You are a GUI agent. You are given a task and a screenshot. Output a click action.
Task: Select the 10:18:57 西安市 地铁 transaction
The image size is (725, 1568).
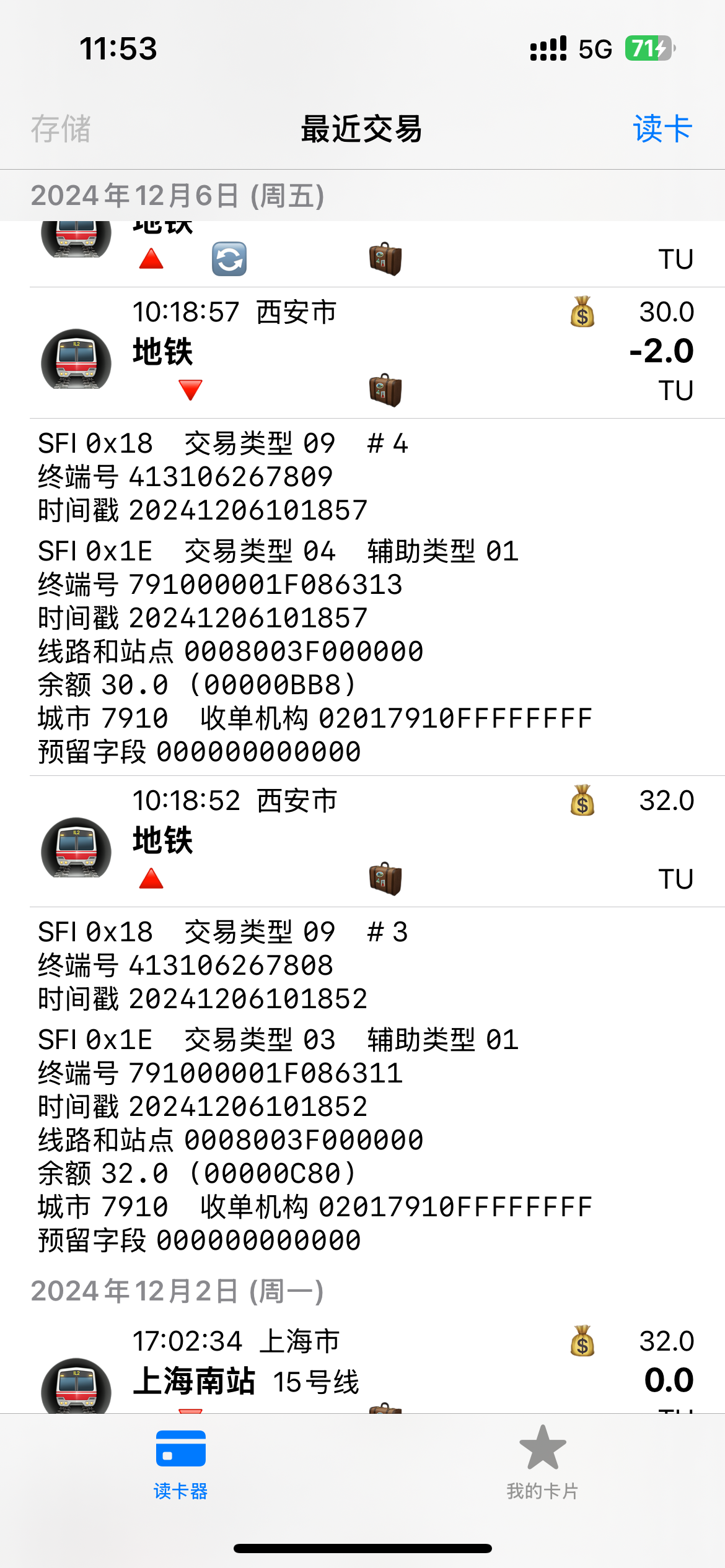click(372, 352)
